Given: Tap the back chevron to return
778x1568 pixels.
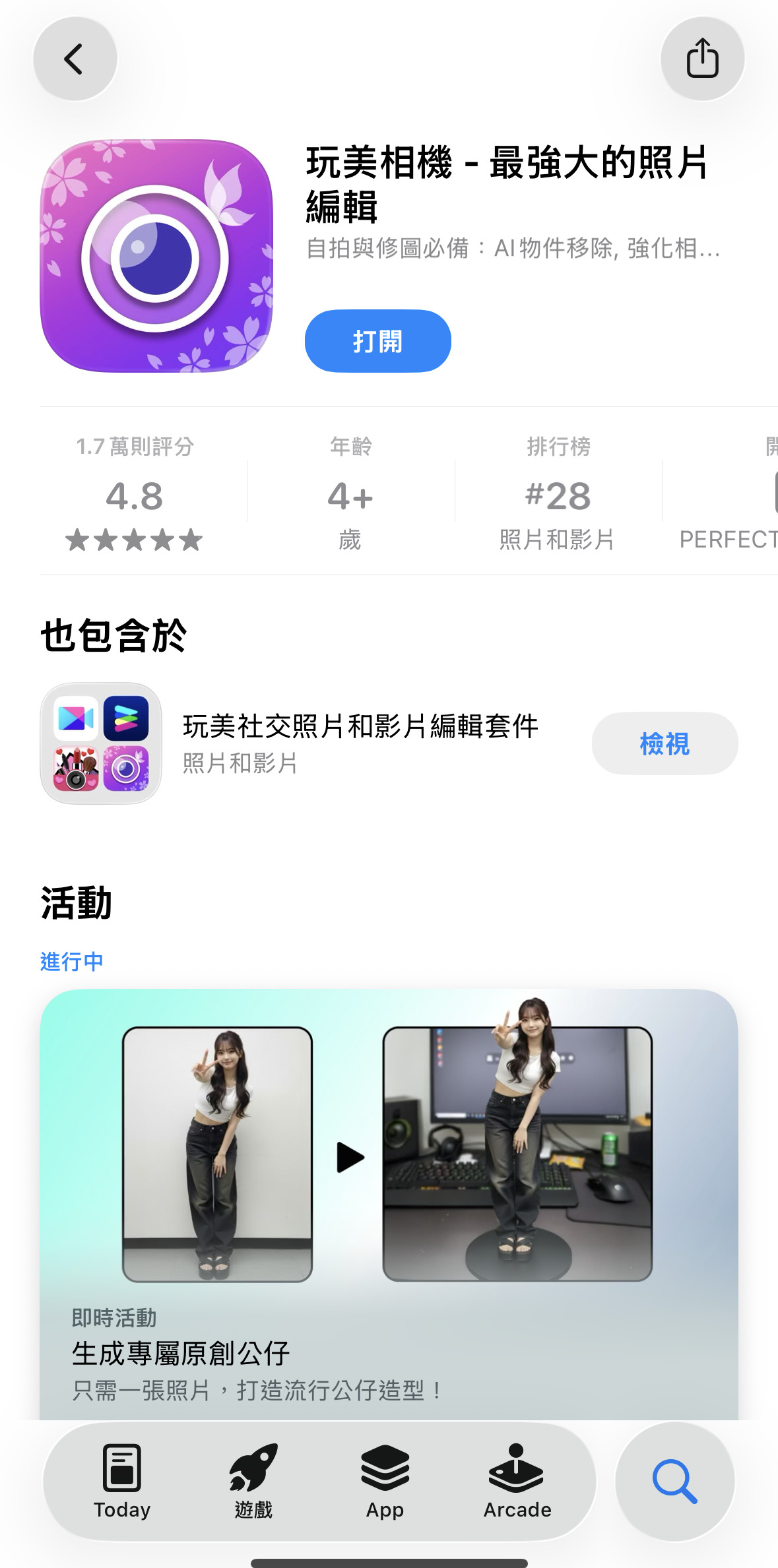Looking at the screenshot, I should tap(74, 58).
